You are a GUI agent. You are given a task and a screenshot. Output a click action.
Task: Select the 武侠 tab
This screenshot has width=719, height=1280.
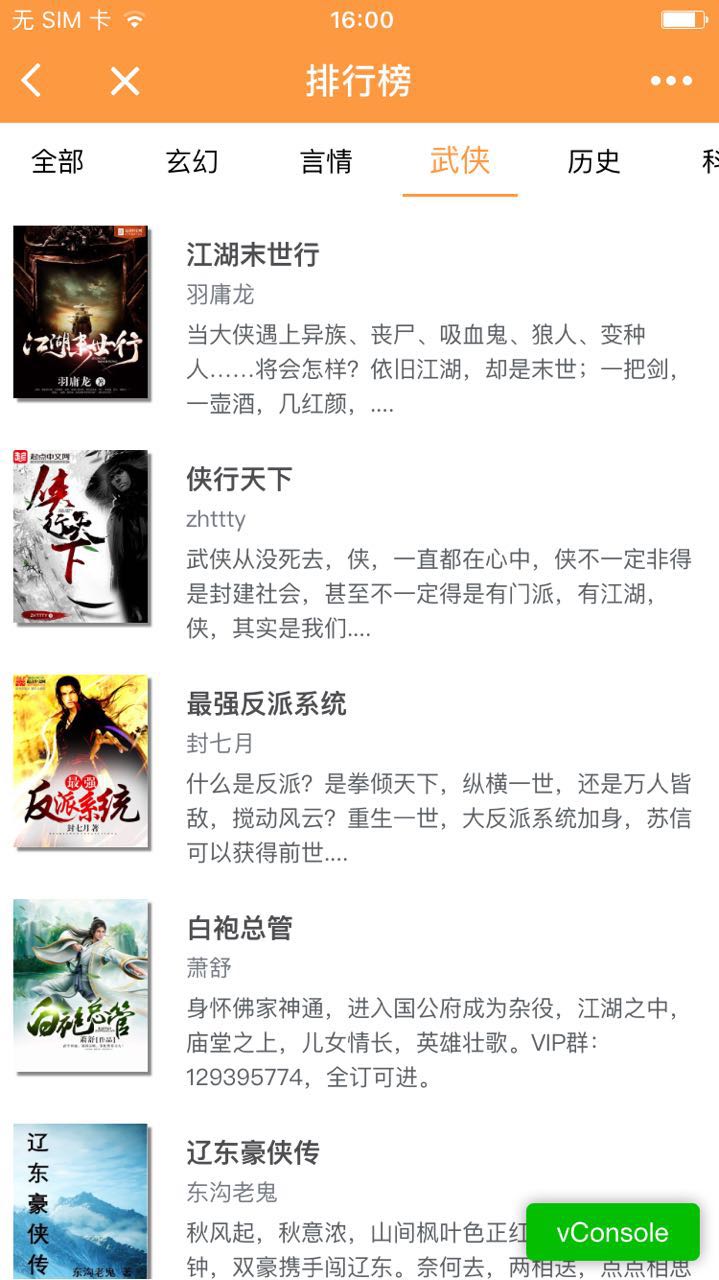coord(460,161)
